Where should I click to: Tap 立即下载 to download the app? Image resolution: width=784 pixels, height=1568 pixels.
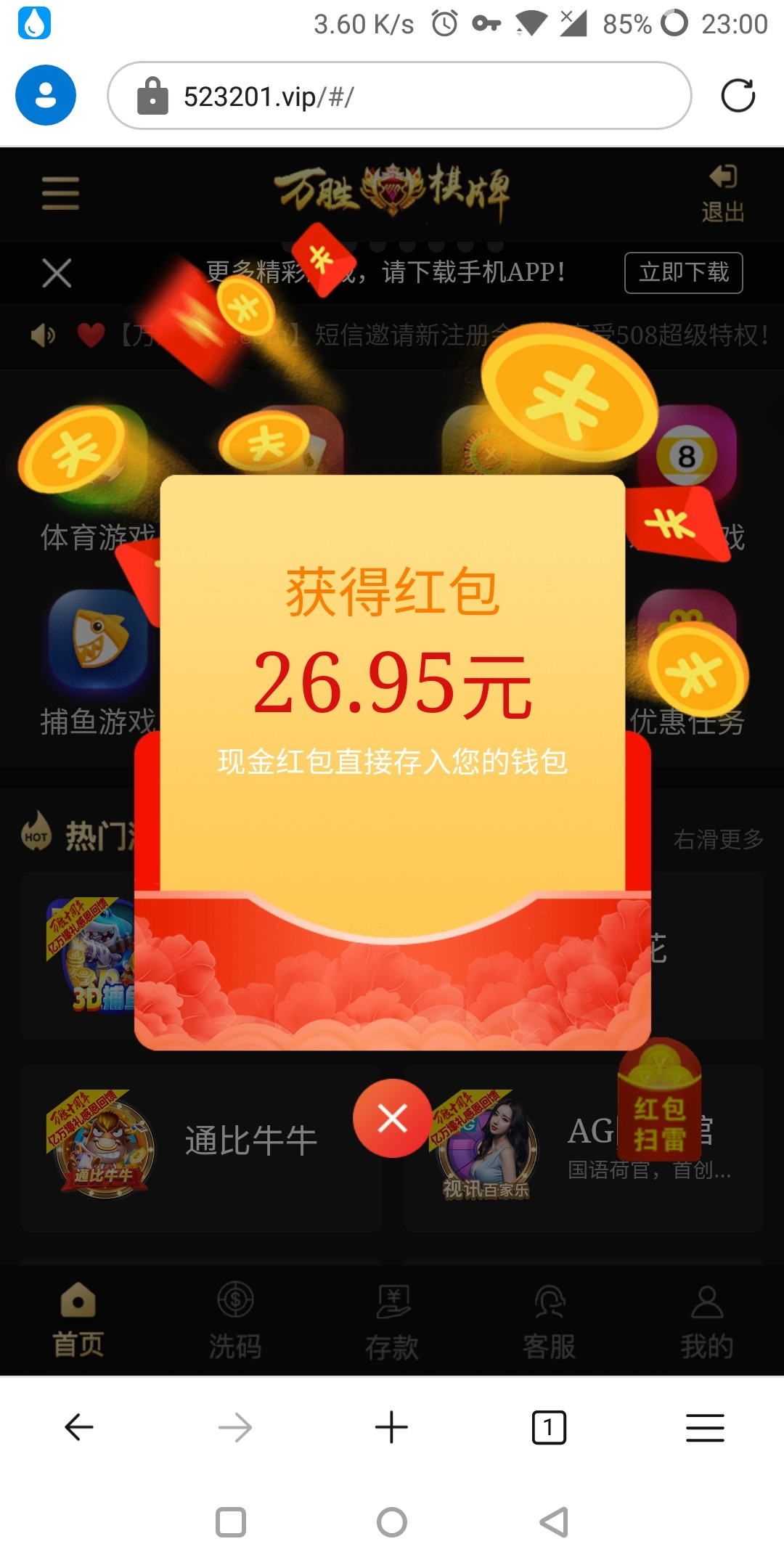[683, 273]
